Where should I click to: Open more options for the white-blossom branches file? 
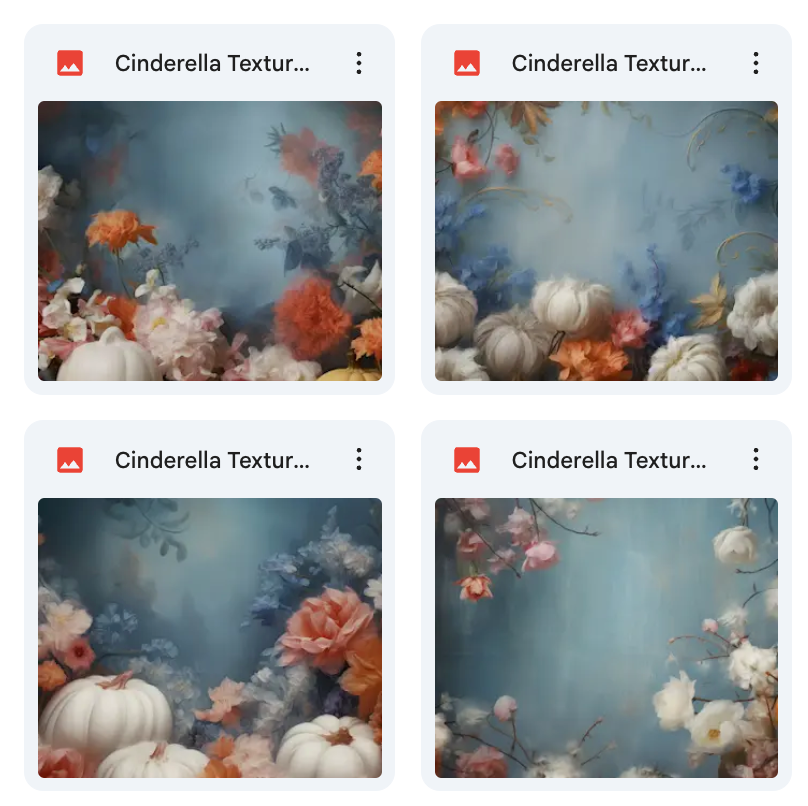pyautogui.click(x=756, y=460)
